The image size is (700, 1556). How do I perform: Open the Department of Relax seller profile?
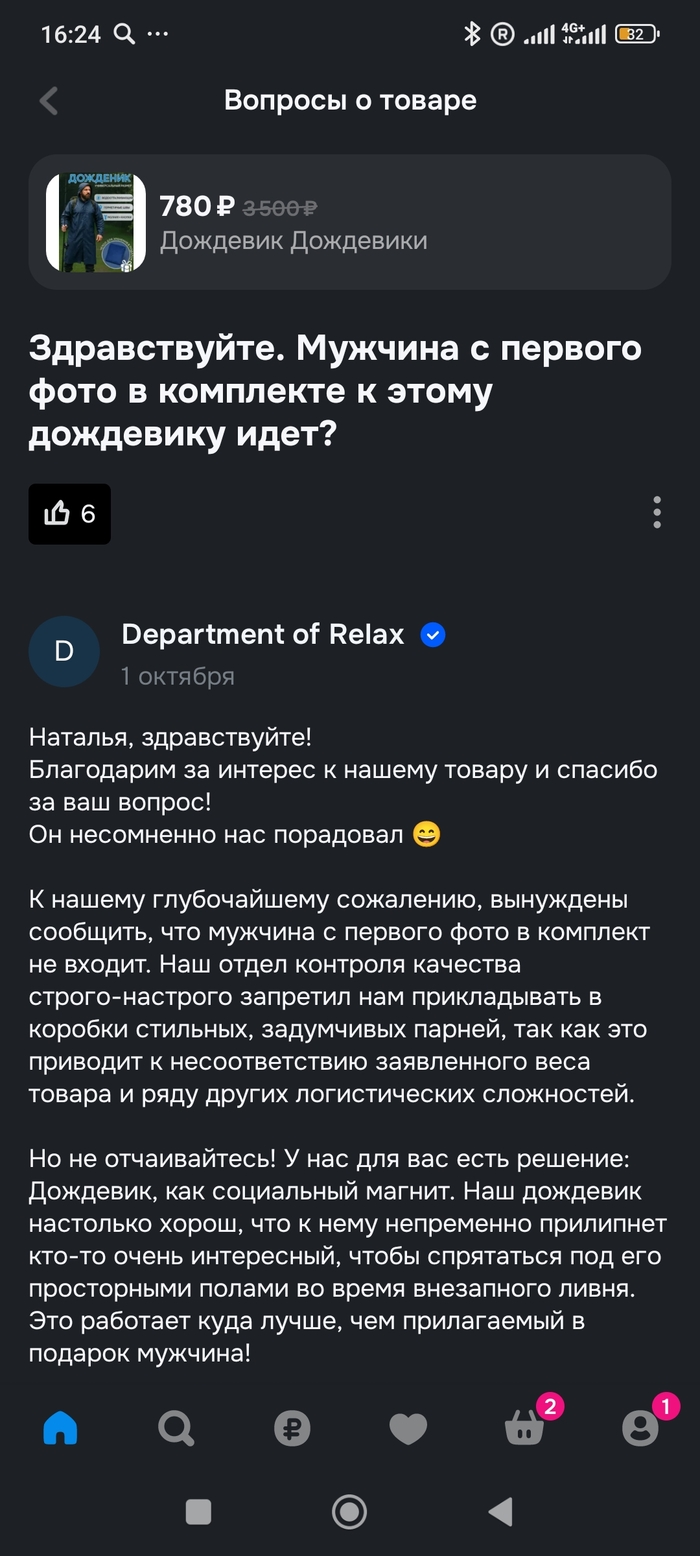click(262, 634)
